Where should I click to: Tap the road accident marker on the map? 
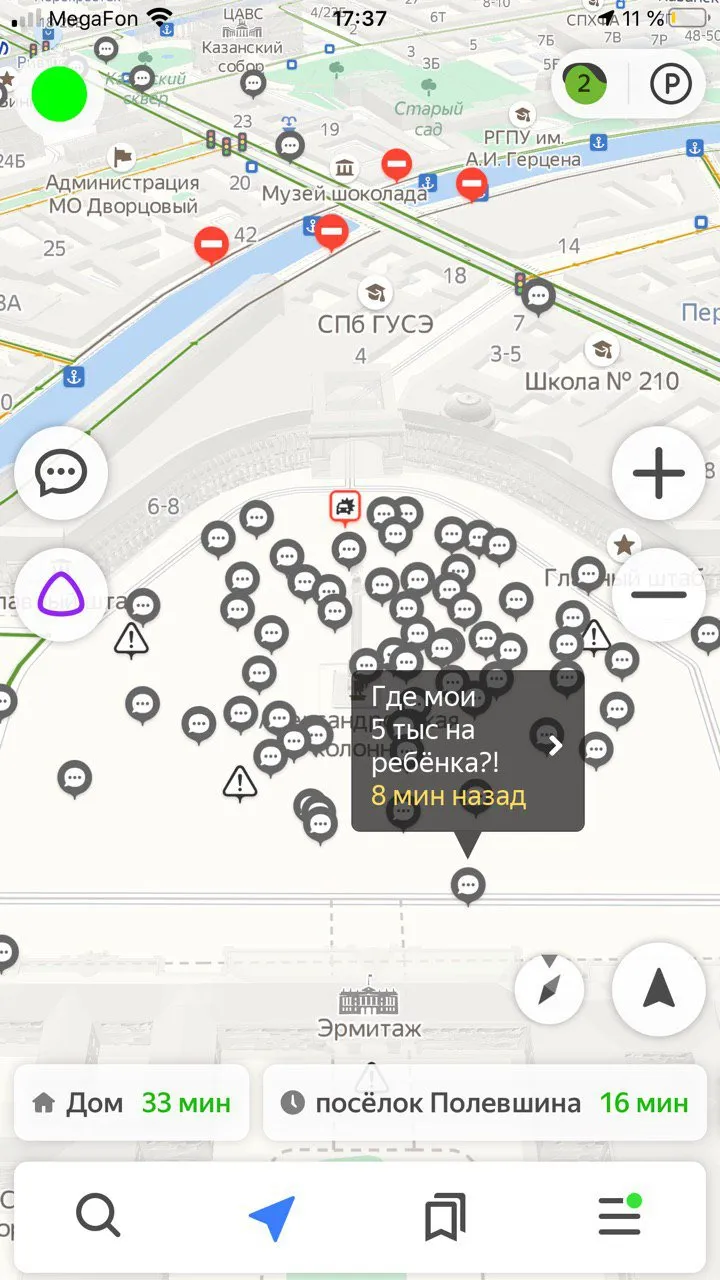(345, 508)
